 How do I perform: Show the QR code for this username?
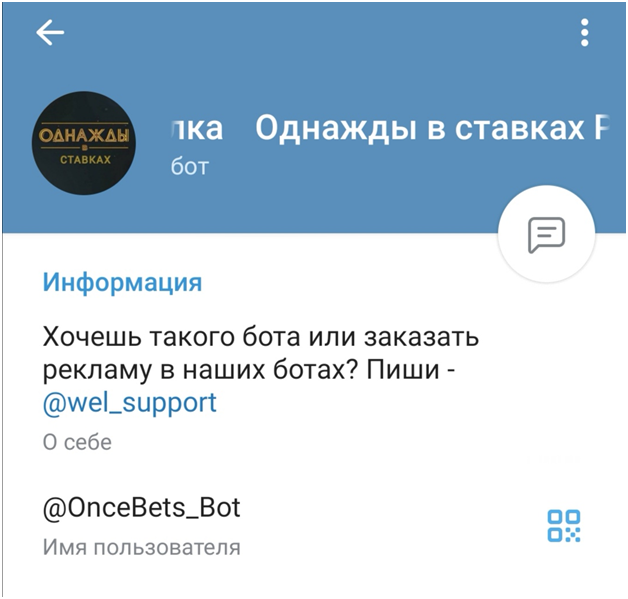564,525
